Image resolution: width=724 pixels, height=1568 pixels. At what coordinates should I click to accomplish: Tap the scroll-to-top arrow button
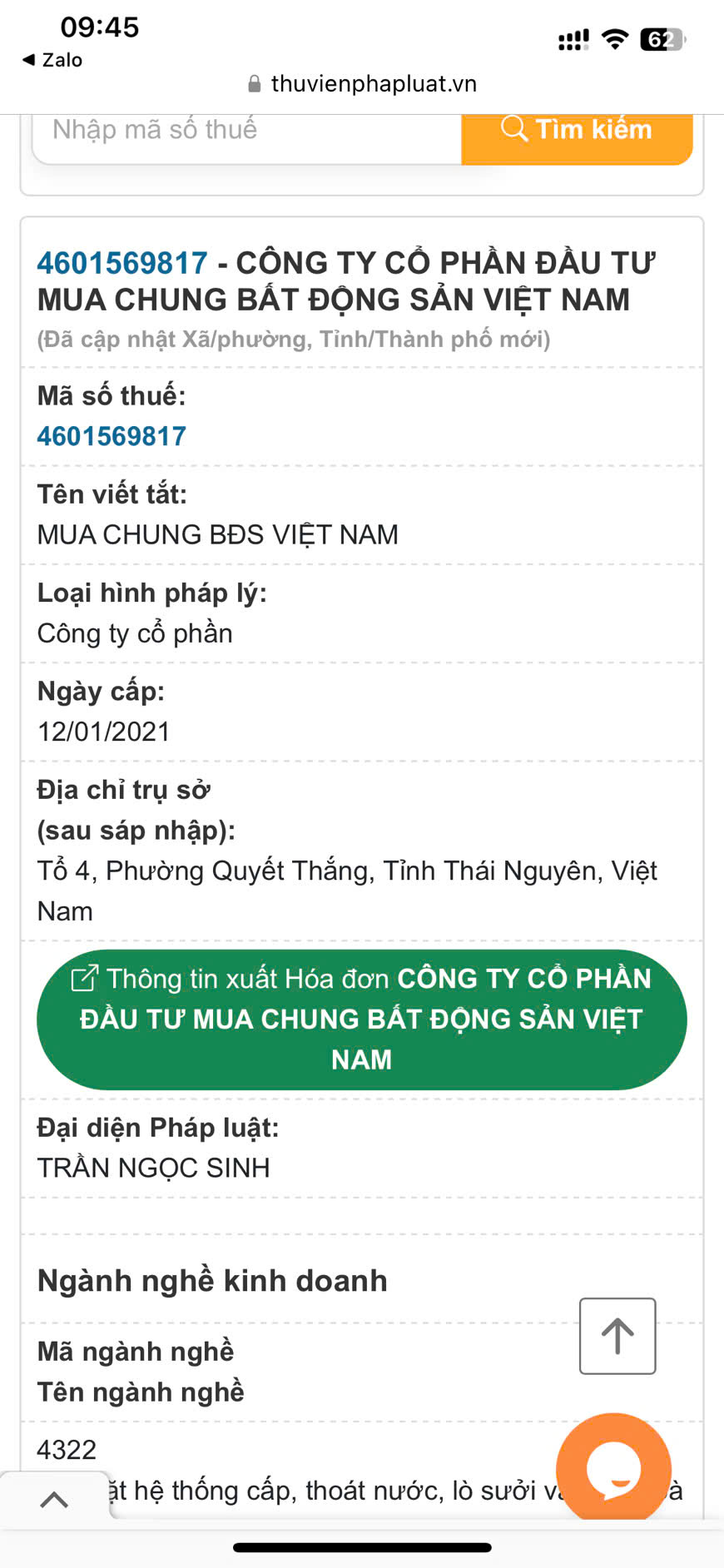tap(617, 1336)
